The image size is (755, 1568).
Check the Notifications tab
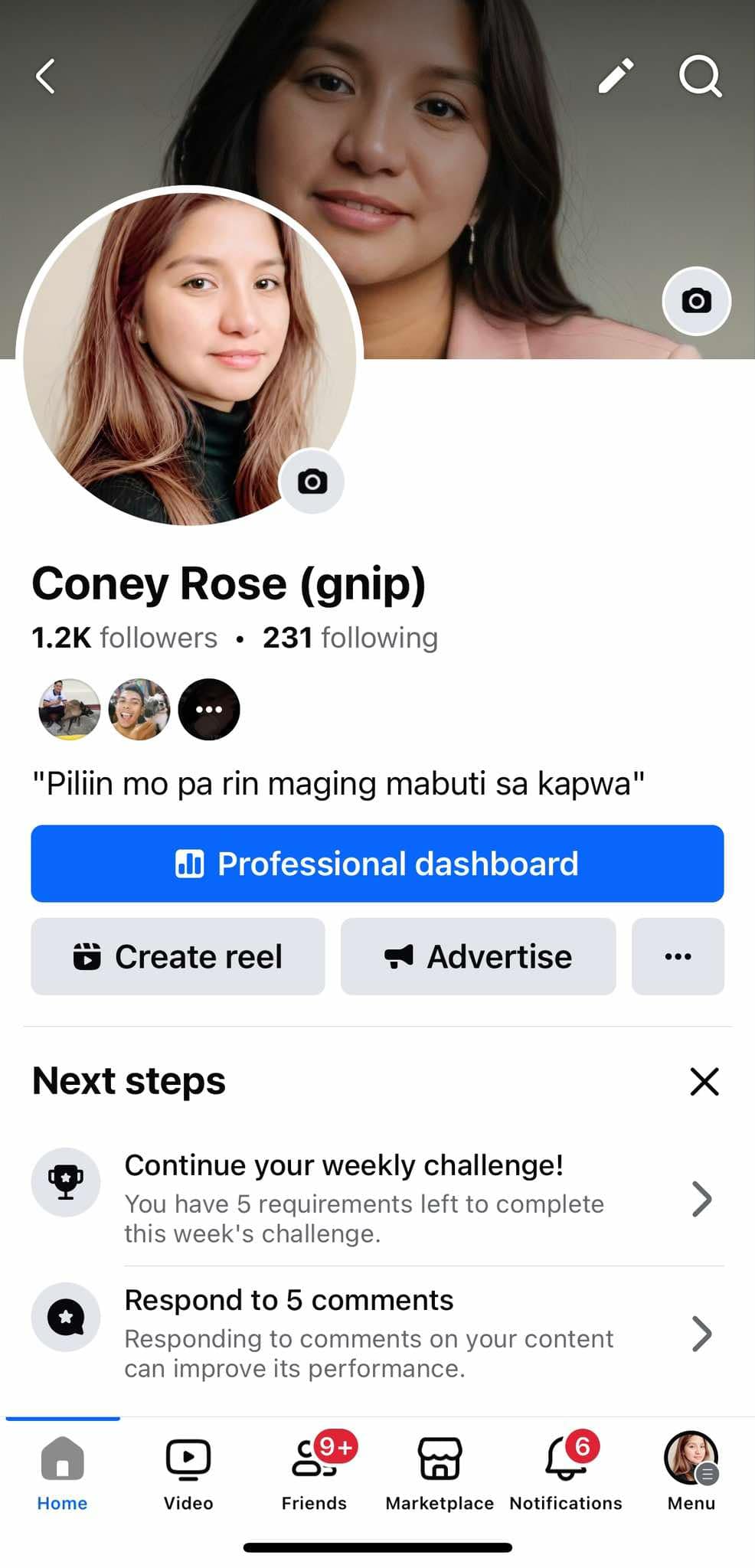tap(566, 1472)
